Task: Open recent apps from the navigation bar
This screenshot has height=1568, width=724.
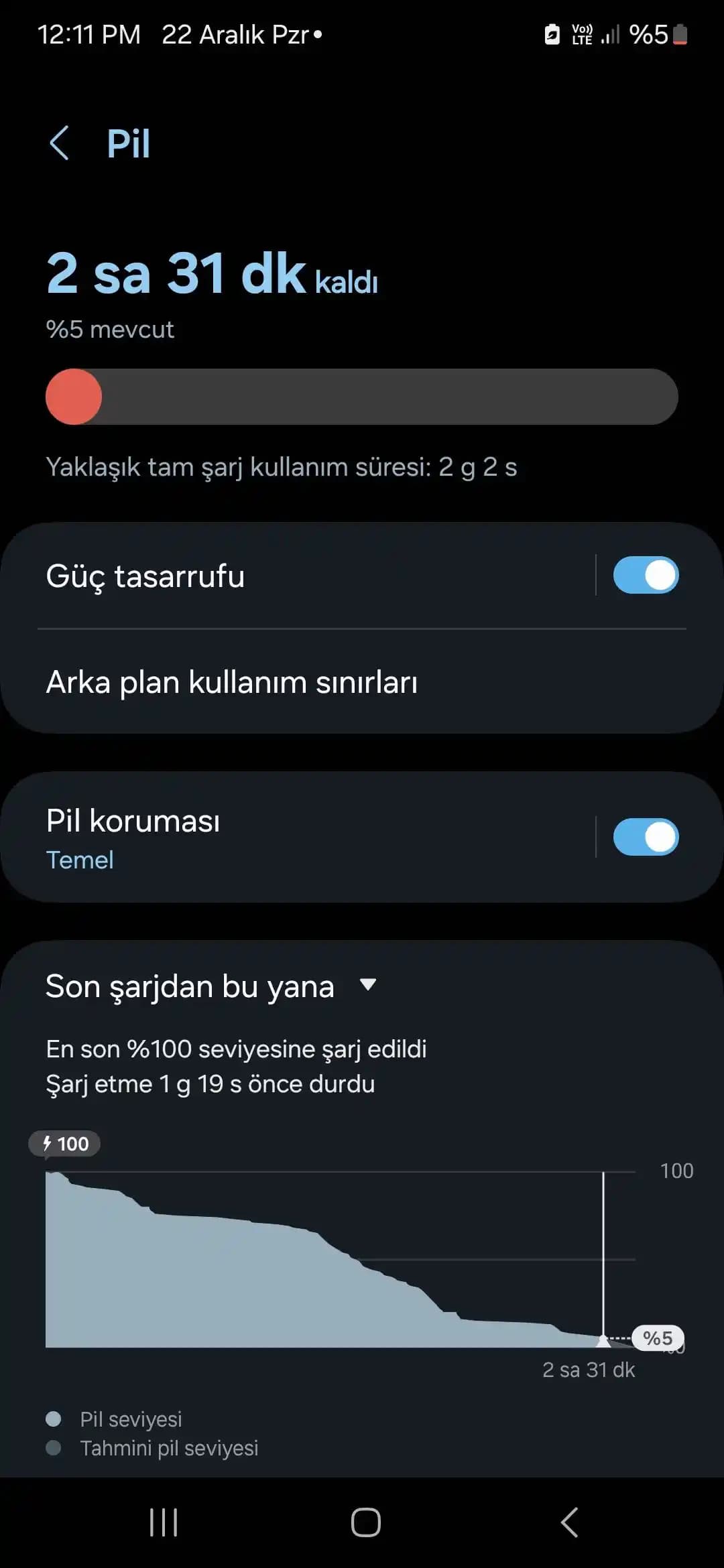Action: (x=163, y=1522)
